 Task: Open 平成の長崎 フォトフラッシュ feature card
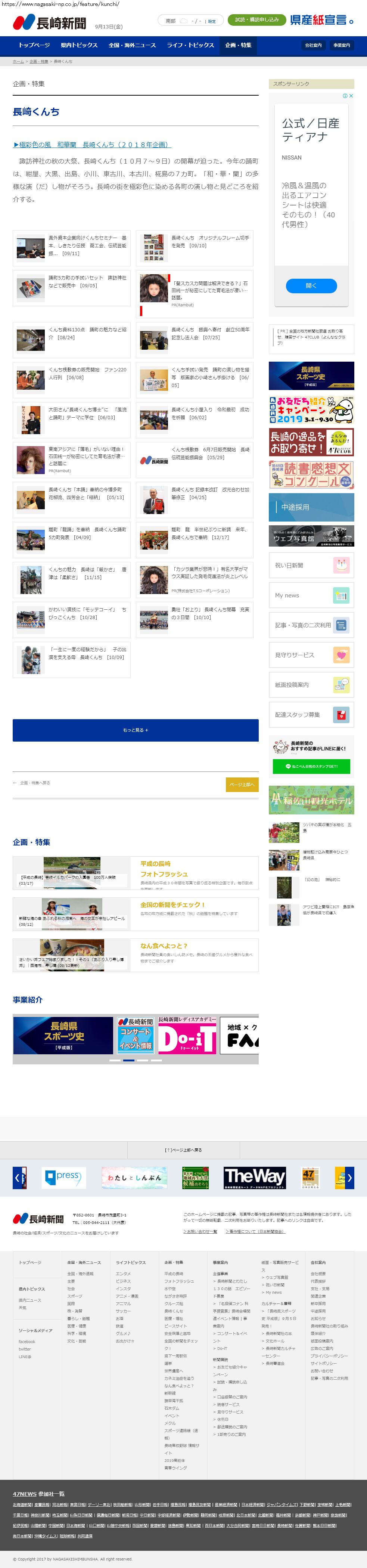click(136, 872)
